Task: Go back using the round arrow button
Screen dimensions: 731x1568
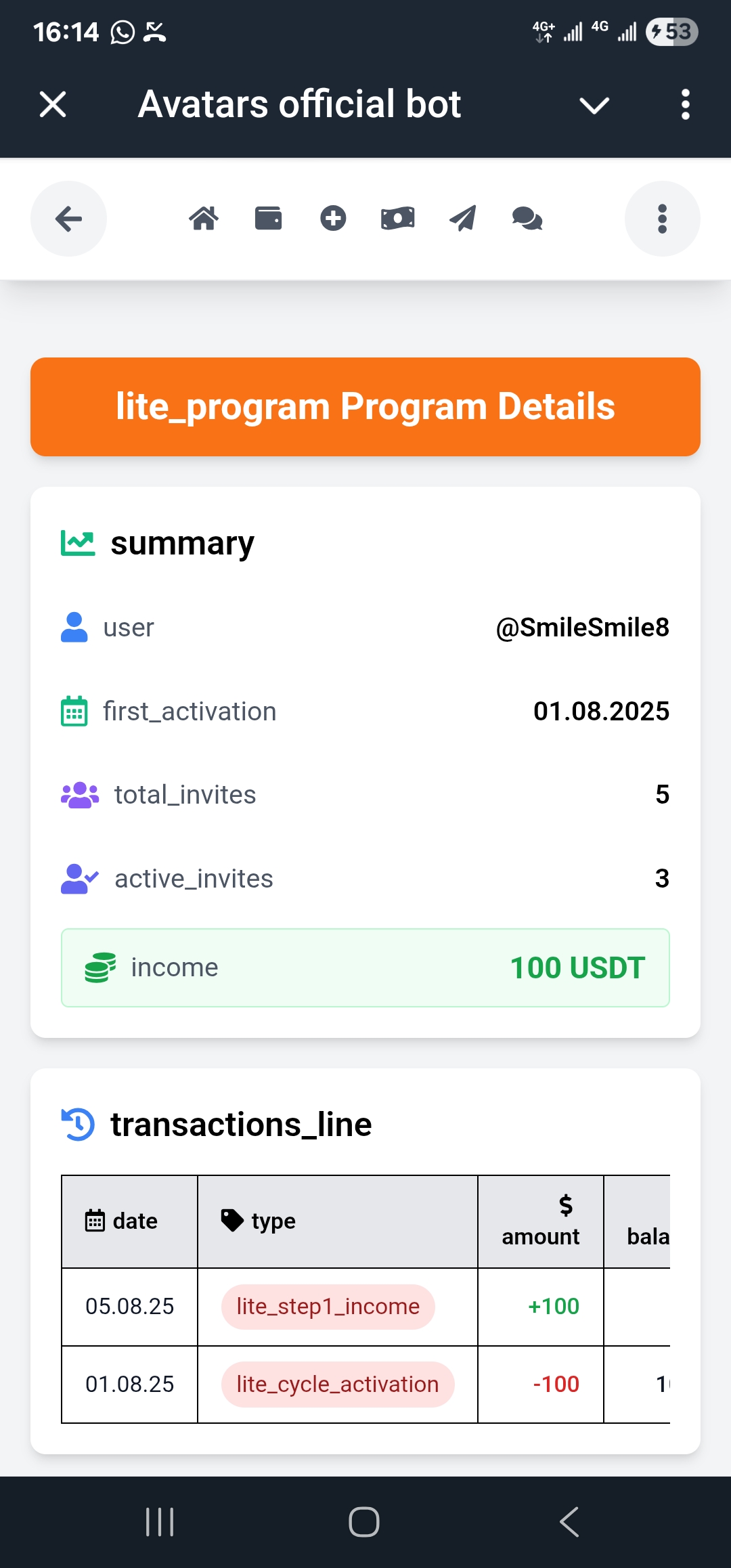Action: (x=68, y=219)
